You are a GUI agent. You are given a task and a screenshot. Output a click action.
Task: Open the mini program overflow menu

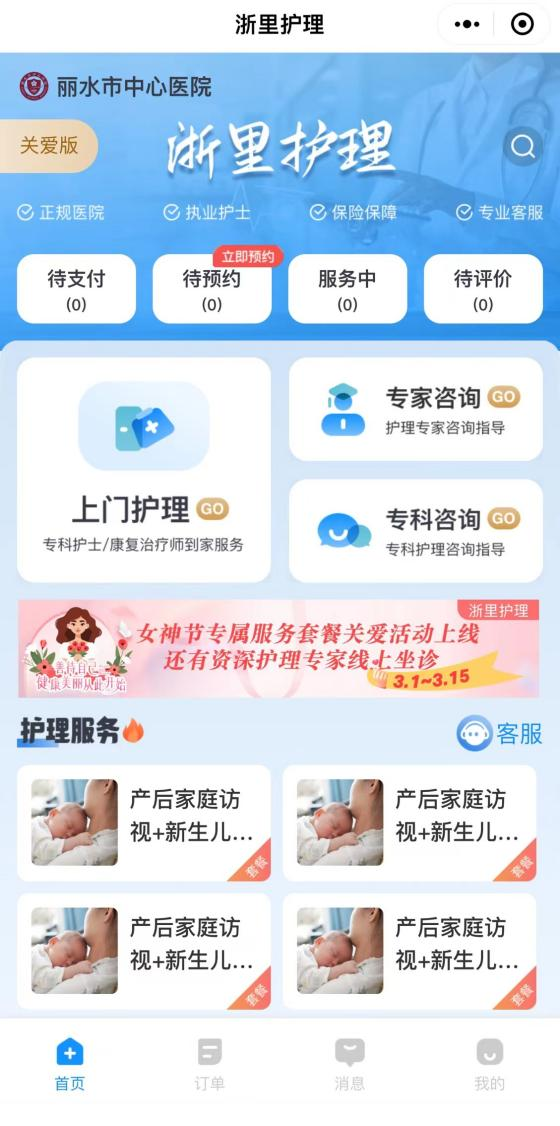pyautogui.click(x=467, y=24)
